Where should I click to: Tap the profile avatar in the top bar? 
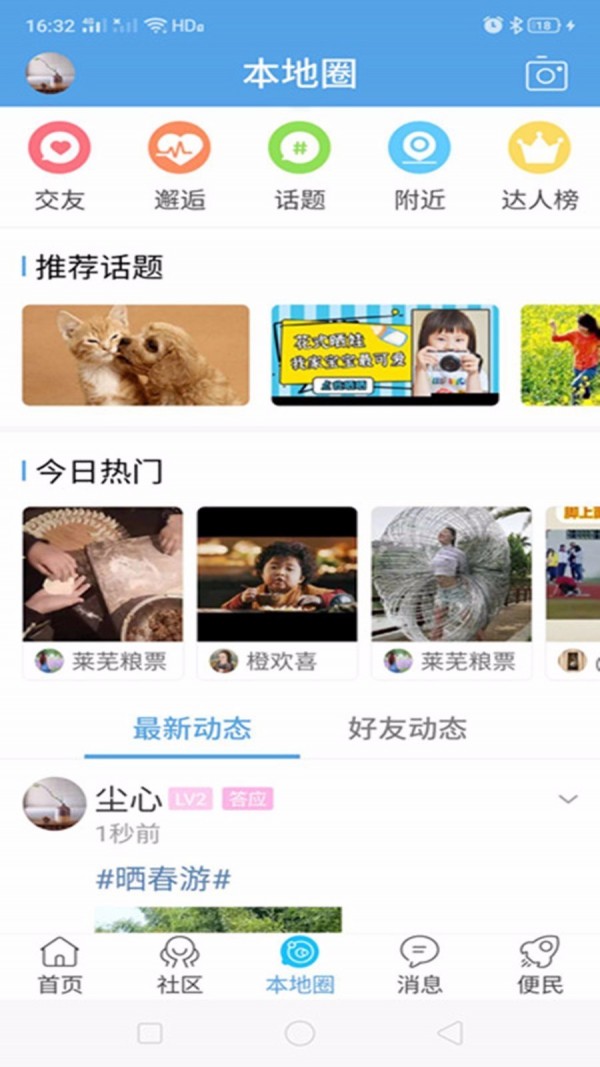50,73
